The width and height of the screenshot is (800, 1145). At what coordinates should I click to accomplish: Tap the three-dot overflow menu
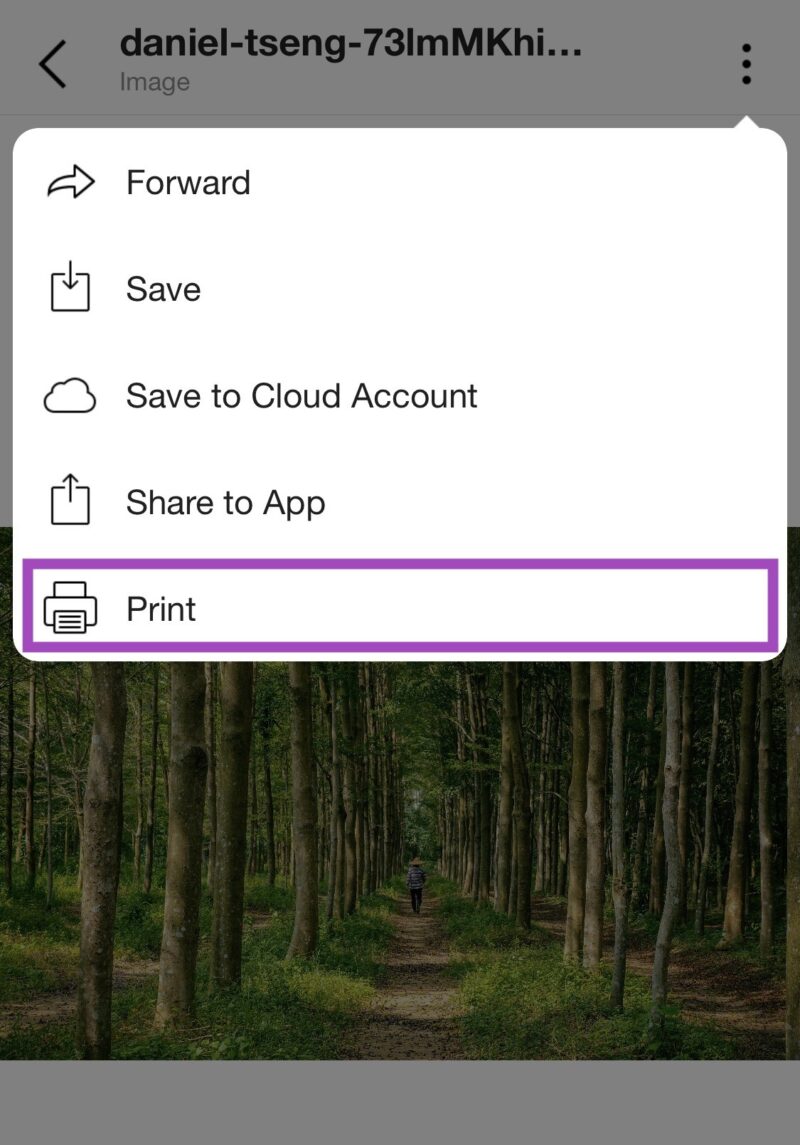pyautogui.click(x=746, y=65)
